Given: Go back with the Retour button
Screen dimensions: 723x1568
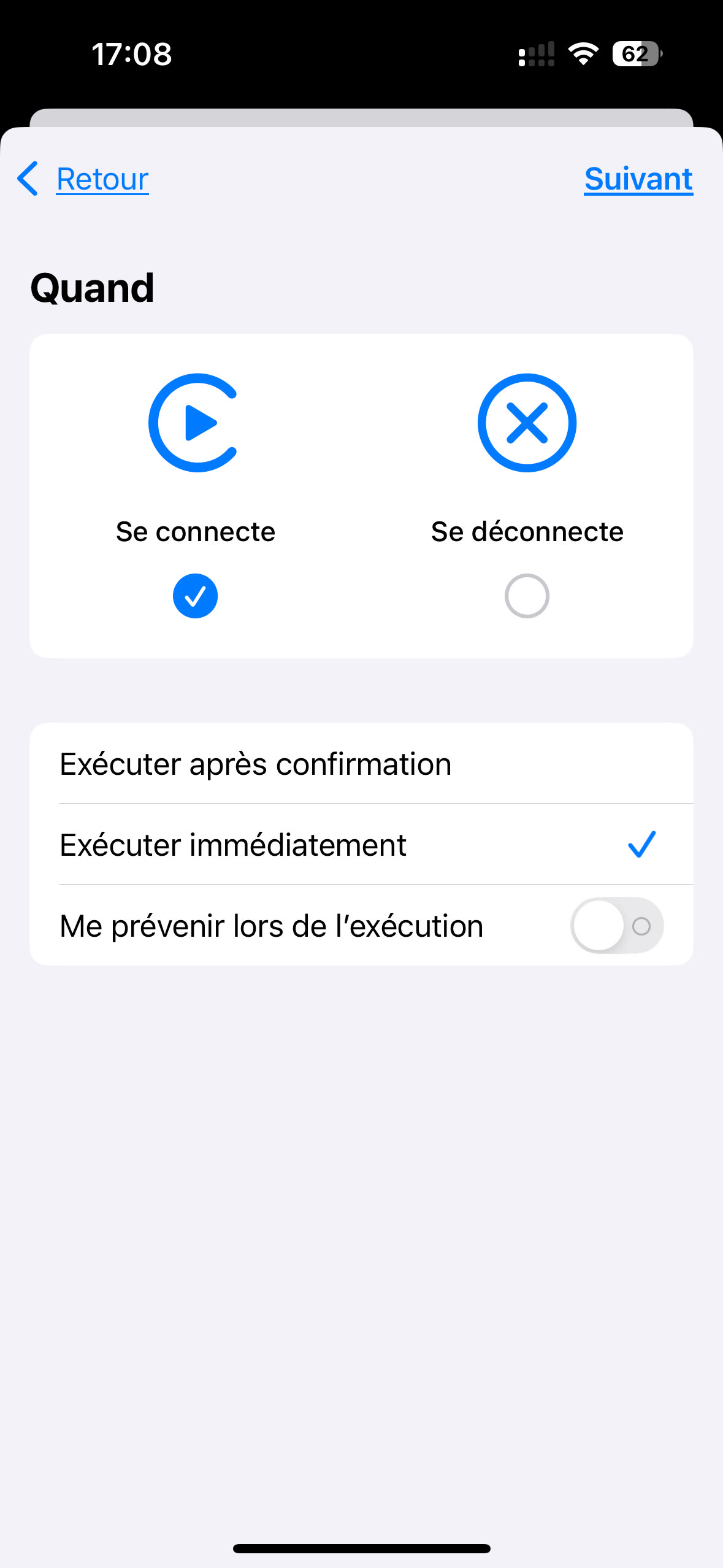Looking at the screenshot, I should 83,179.
